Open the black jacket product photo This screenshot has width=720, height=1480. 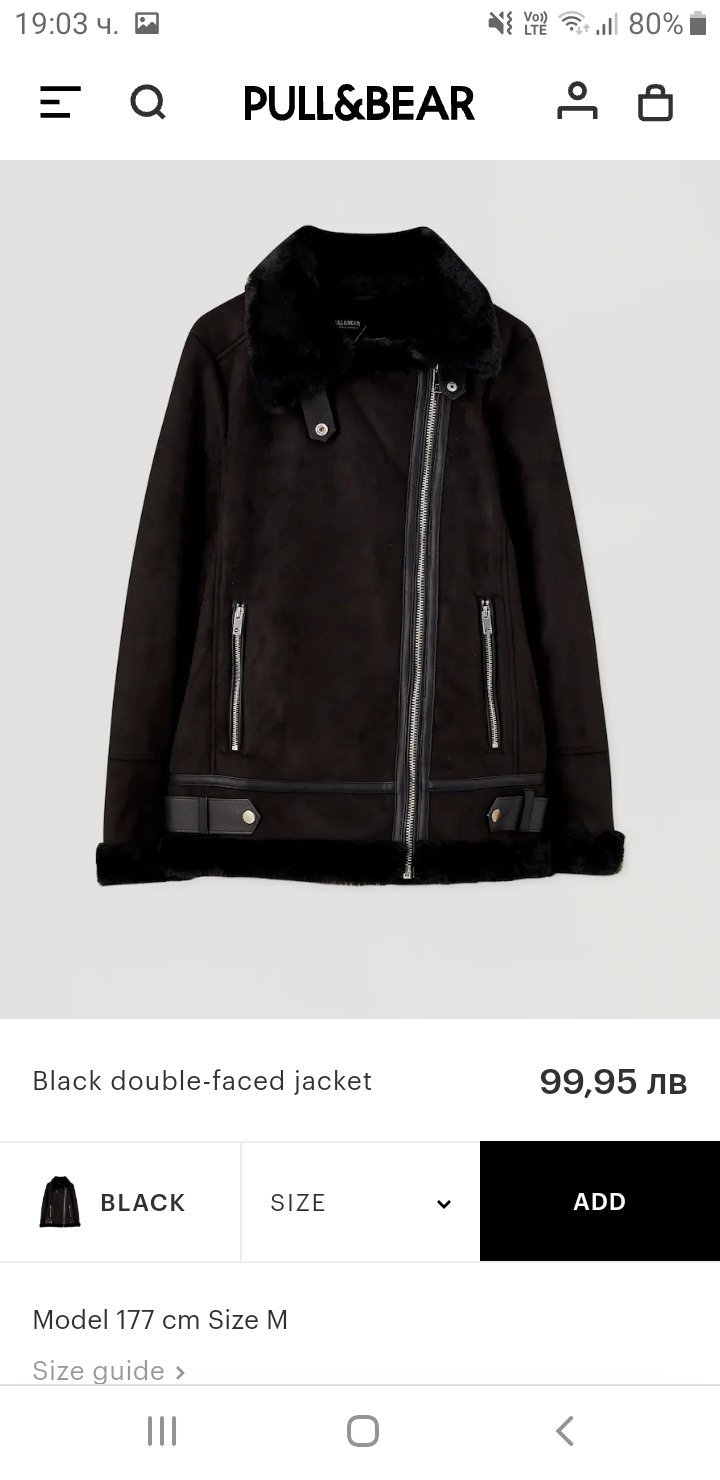click(x=360, y=560)
